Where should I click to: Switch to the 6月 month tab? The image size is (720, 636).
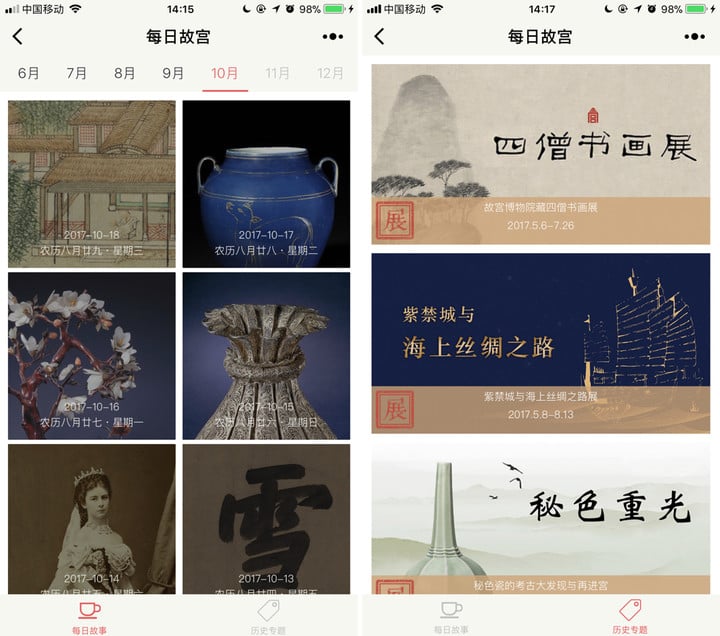tap(29, 73)
